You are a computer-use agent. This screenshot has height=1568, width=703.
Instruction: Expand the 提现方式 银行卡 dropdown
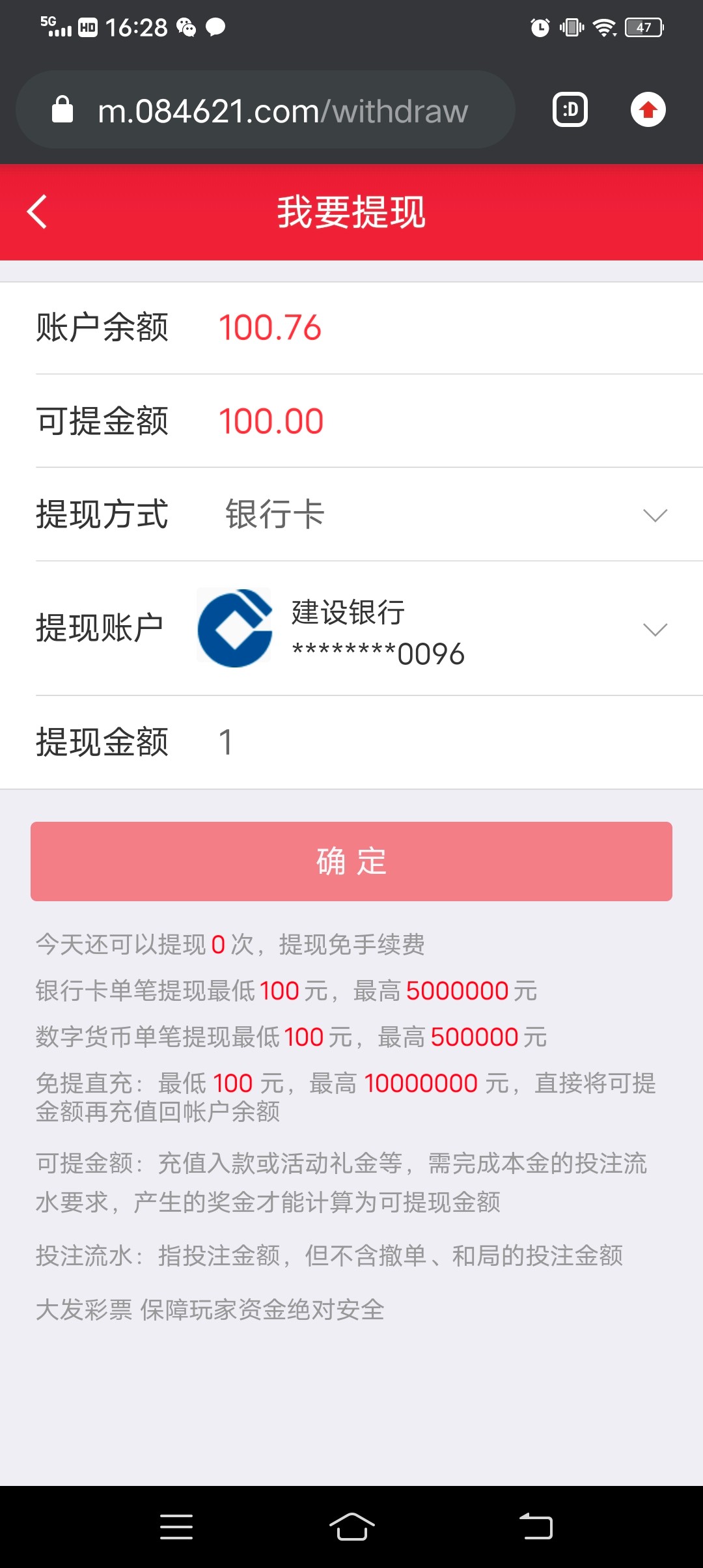point(654,515)
